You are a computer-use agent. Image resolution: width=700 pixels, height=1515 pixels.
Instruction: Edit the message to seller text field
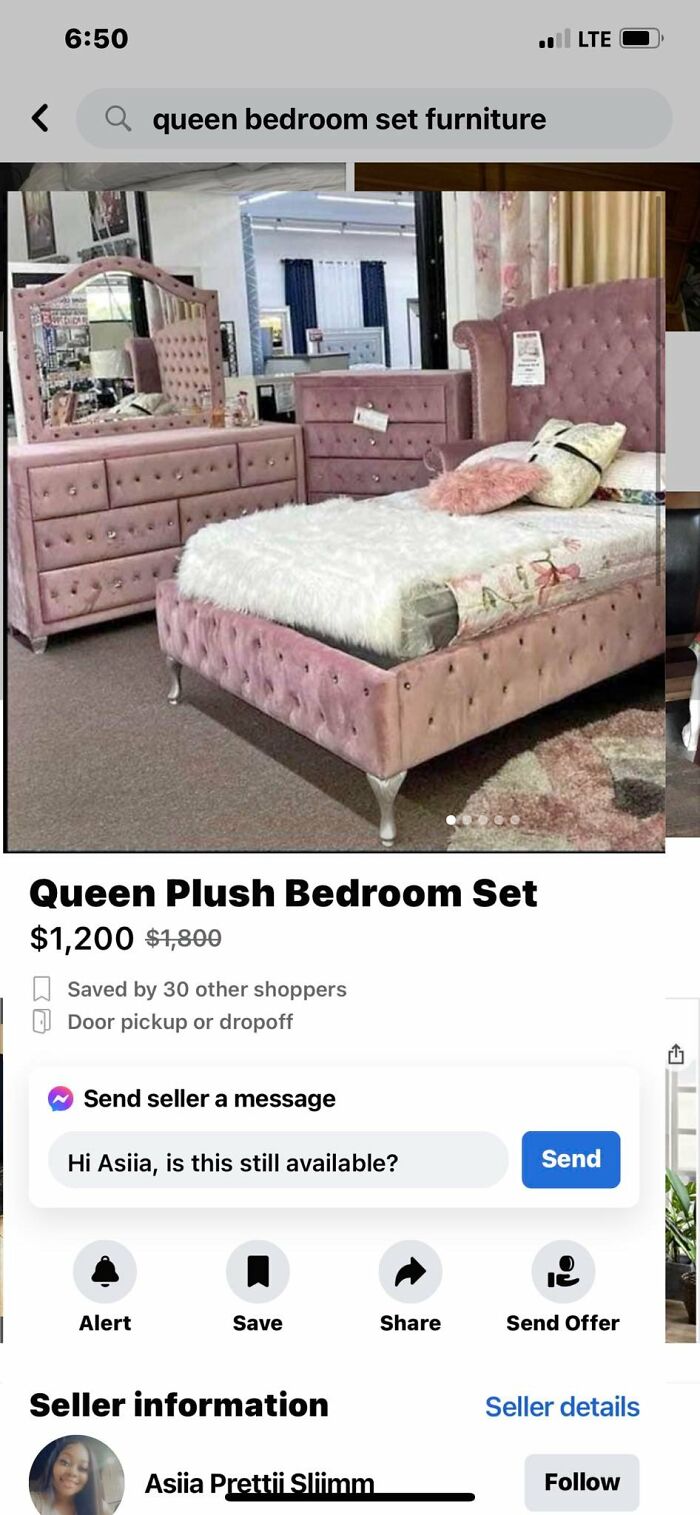coord(278,1160)
